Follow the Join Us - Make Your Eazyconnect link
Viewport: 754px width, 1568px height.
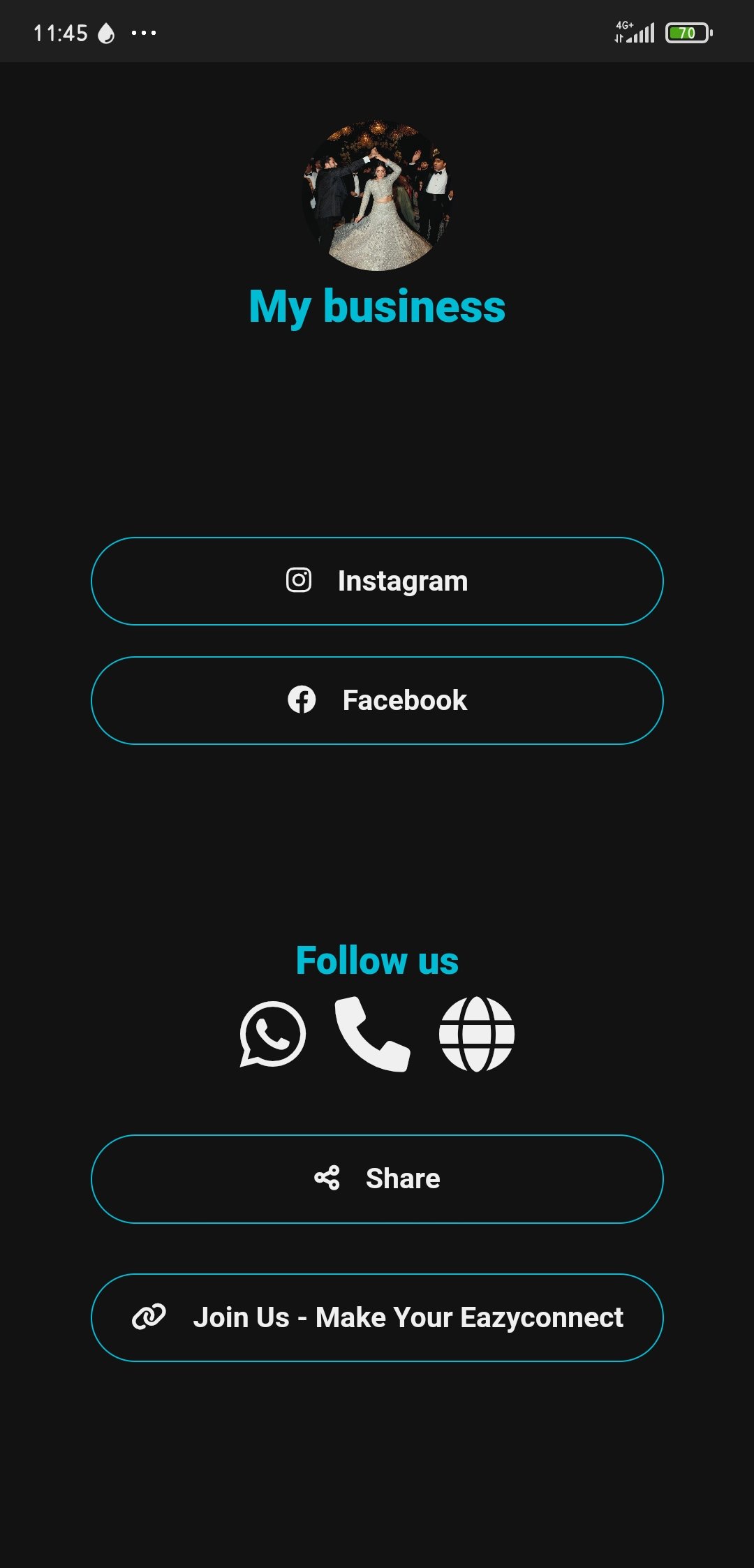(377, 1317)
